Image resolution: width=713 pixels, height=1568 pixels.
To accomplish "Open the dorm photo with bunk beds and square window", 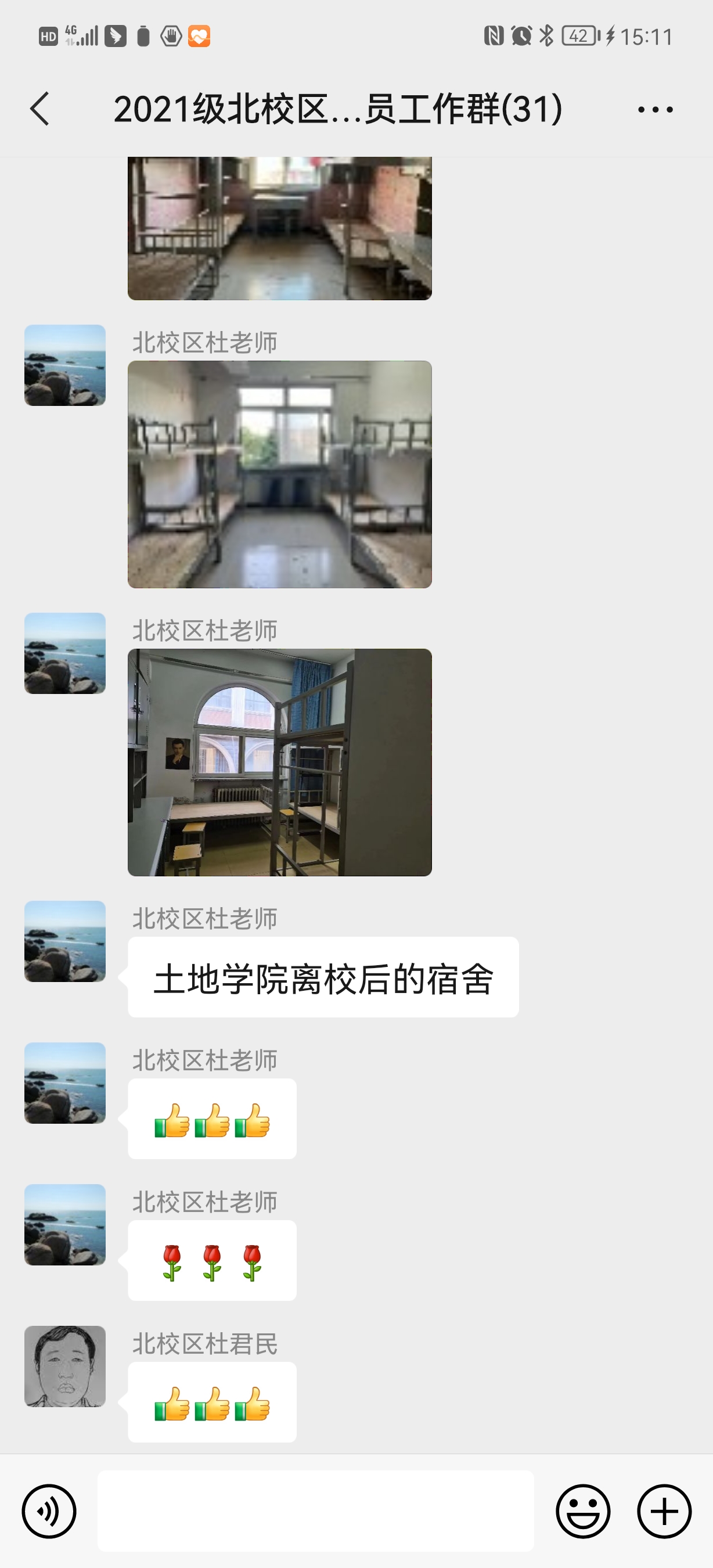I will (x=280, y=474).
